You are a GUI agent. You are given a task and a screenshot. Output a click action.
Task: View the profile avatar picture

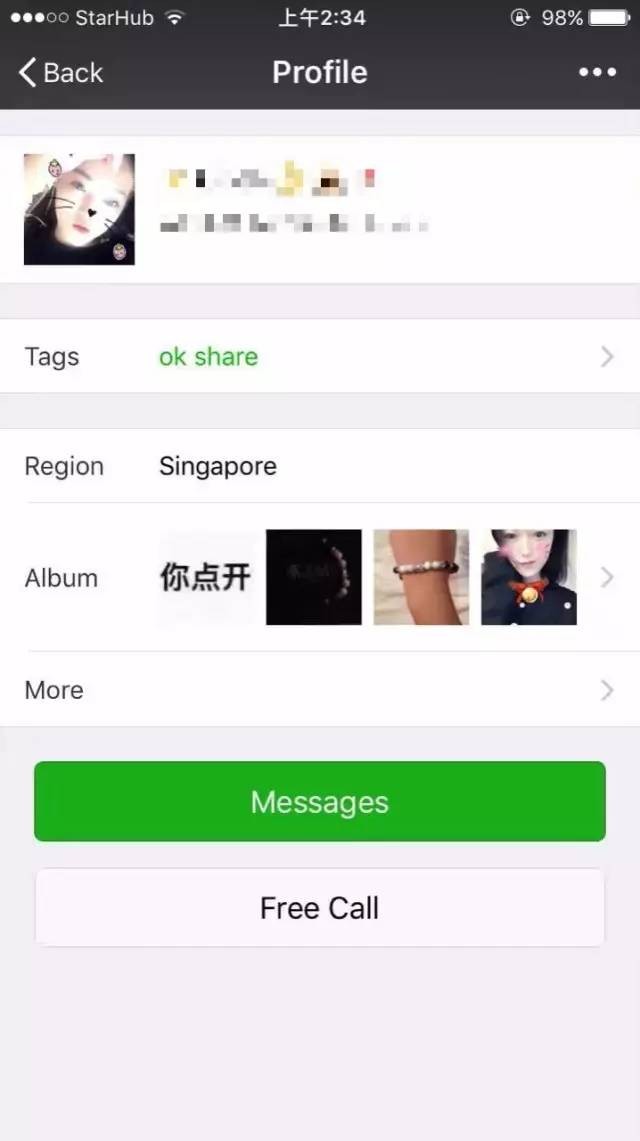pos(79,209)
